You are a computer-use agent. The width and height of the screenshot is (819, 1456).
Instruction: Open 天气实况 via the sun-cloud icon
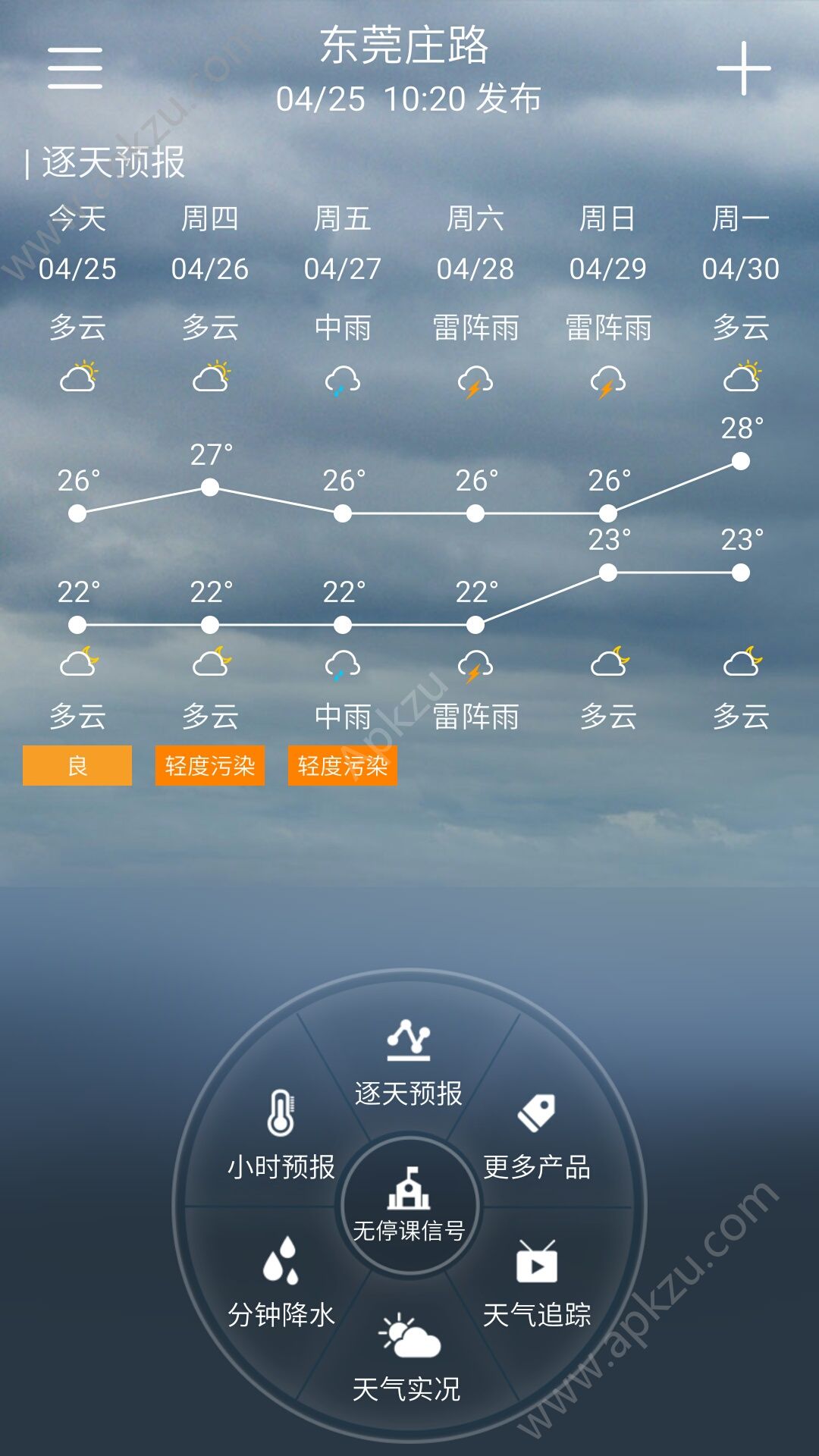[409, 1335]
